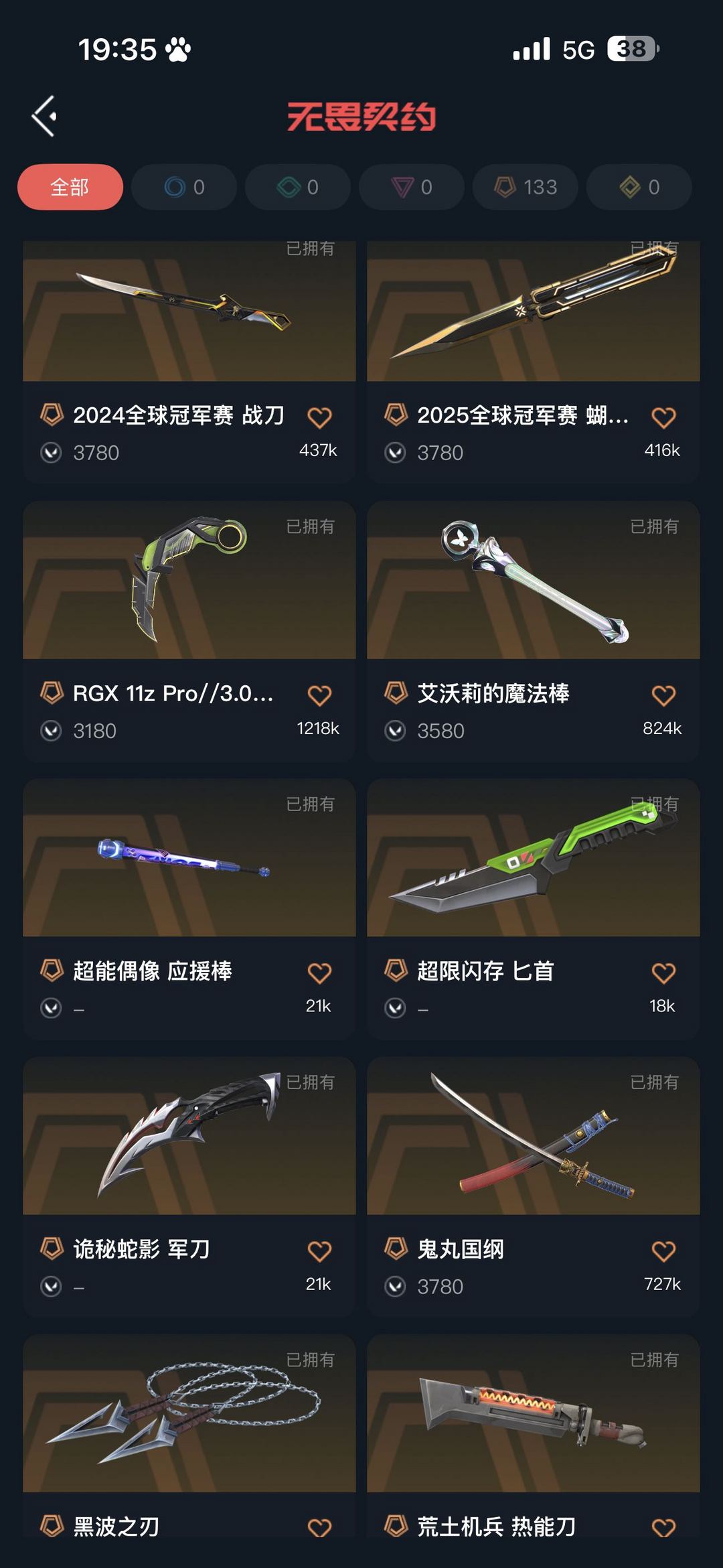Go back using the top-left arrow
723x1568 pixels.
point(44,117)
